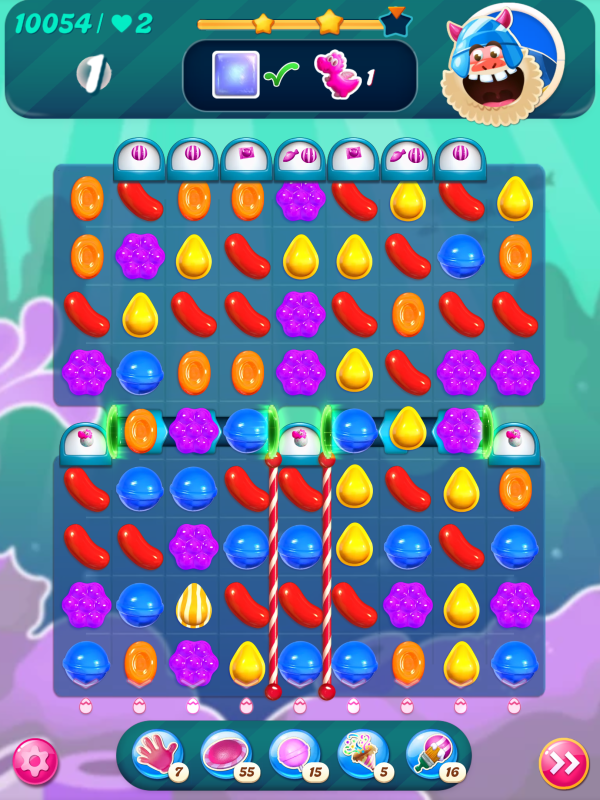The width and height of the screenshot is (600, 800).
Task: Select the lollipop hammer booster with 15
Action: point(293,754)
